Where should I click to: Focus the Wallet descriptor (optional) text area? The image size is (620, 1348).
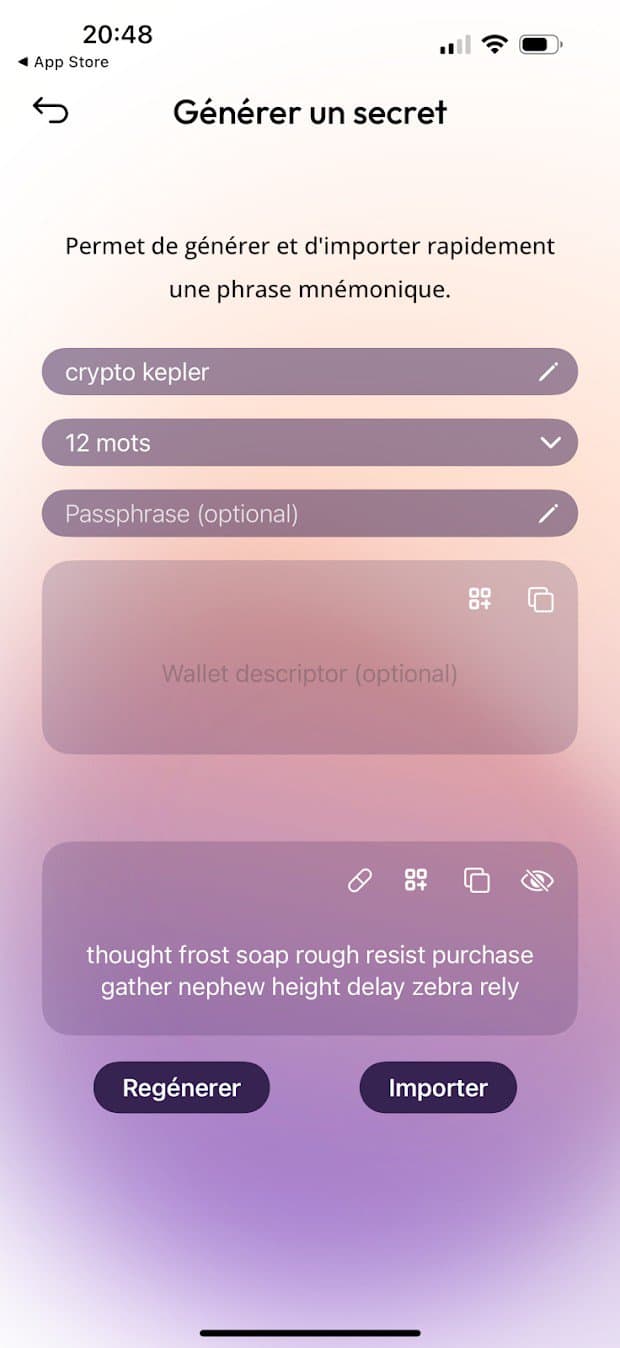(x=310, y=675)
